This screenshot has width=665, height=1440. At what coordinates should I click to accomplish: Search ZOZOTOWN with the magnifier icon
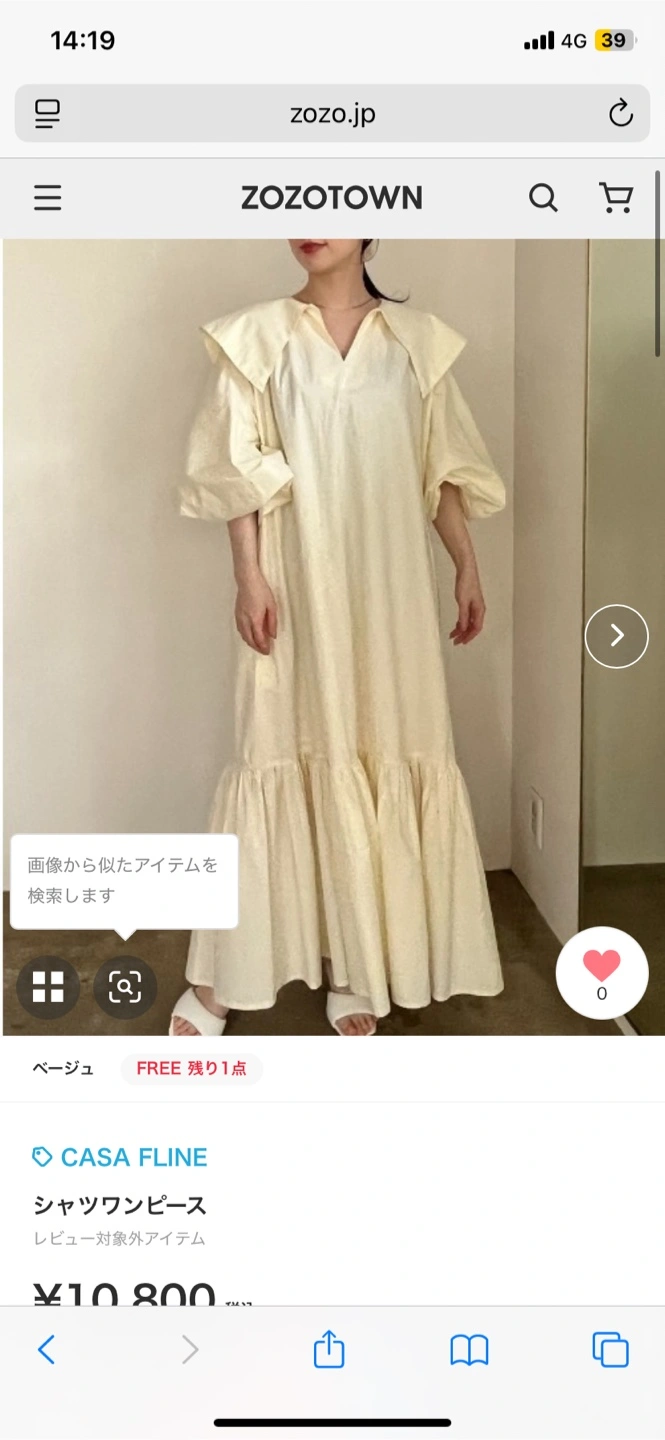[543, 198]
